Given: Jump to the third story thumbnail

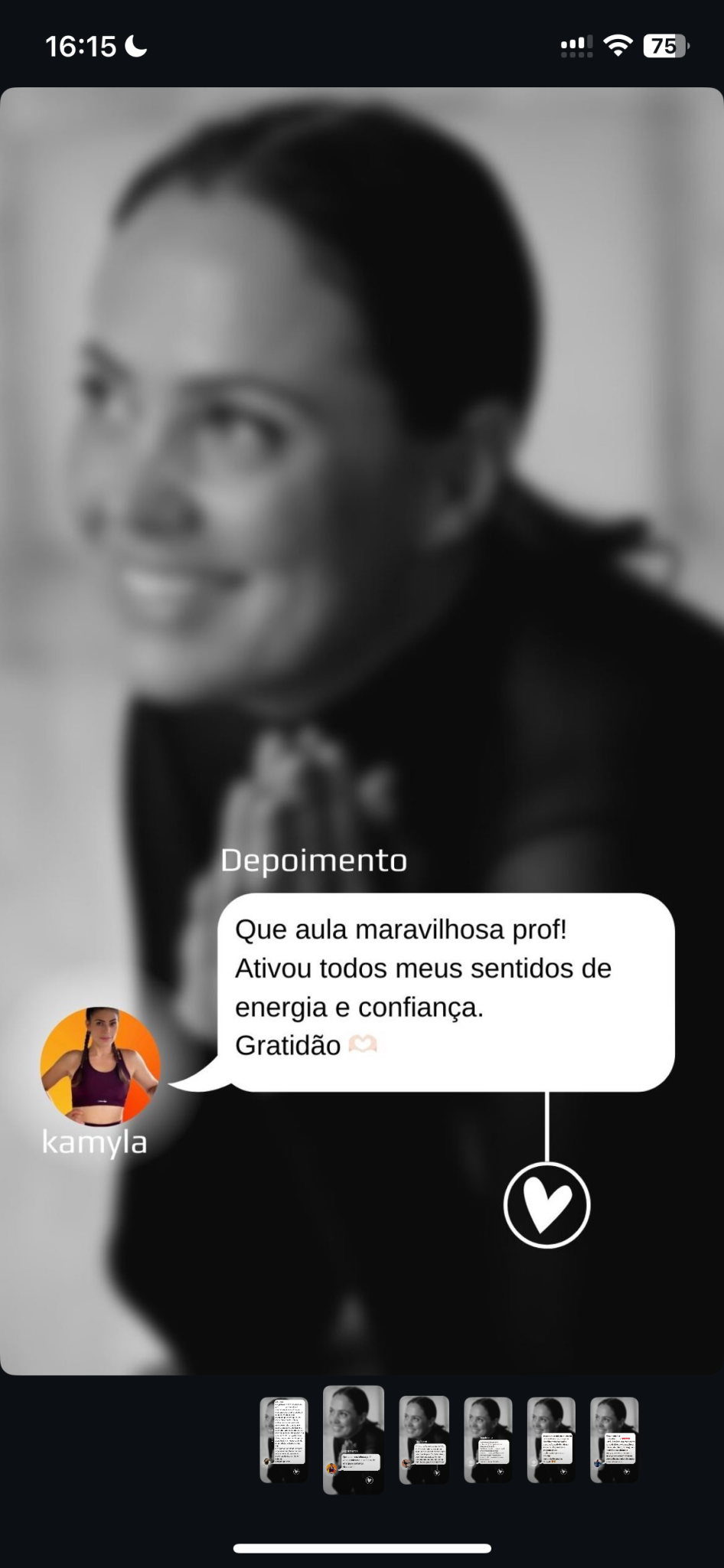Looking at the screenshot, I should pyautogui.click(x=424, y=1440).
